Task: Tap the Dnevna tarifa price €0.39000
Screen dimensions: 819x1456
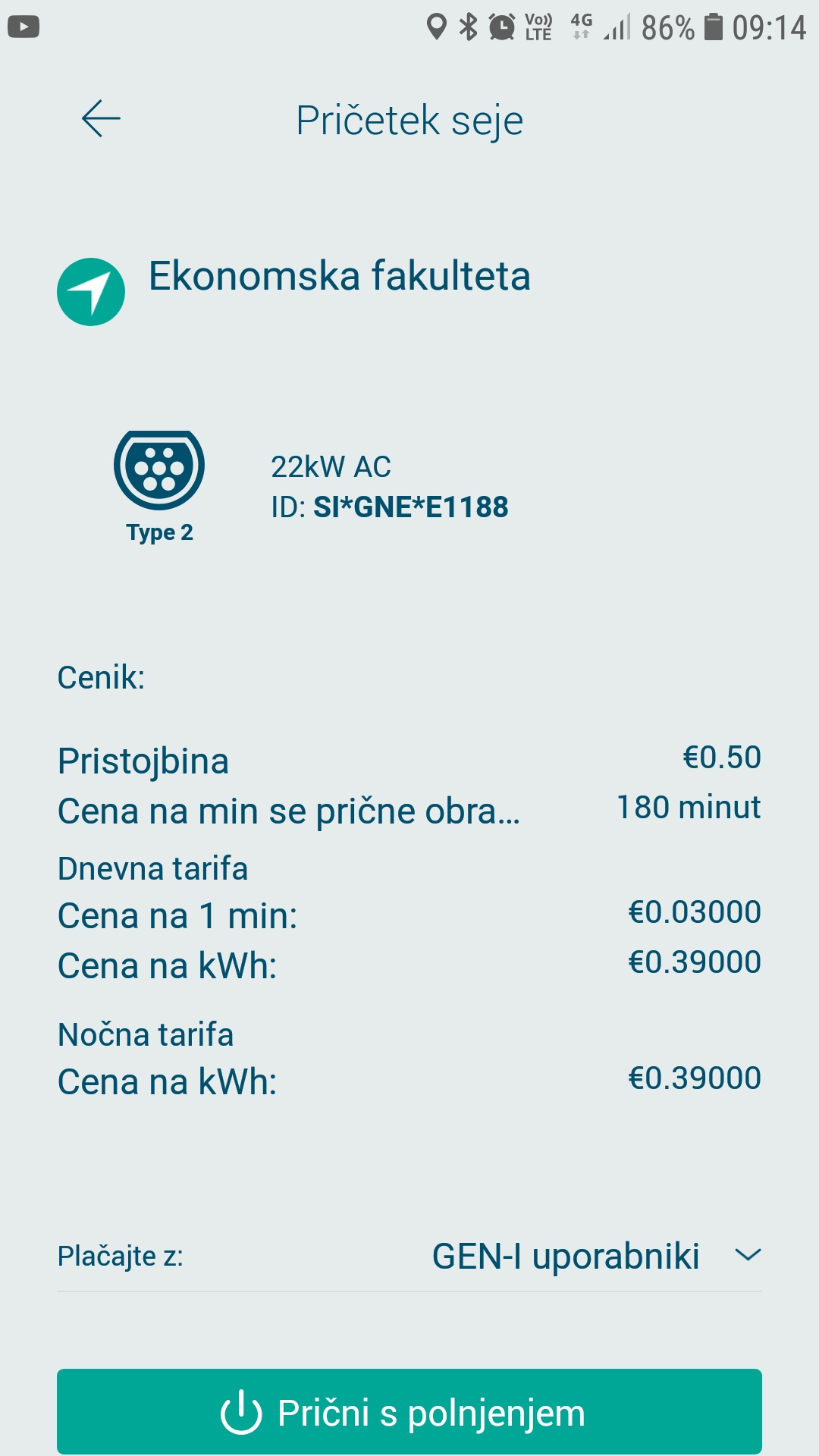Action: (x=694, y=961)
